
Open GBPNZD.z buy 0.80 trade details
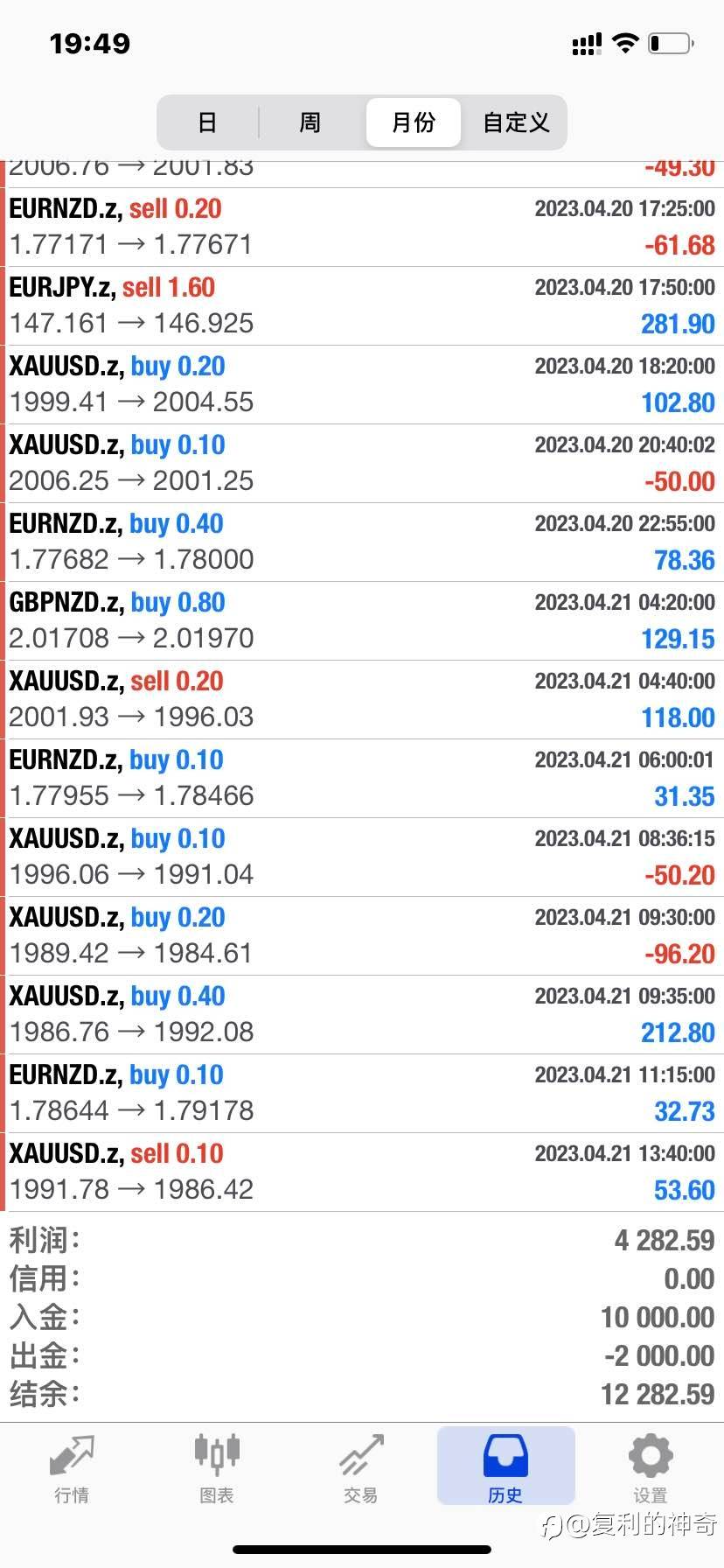(x=362, y=621)
